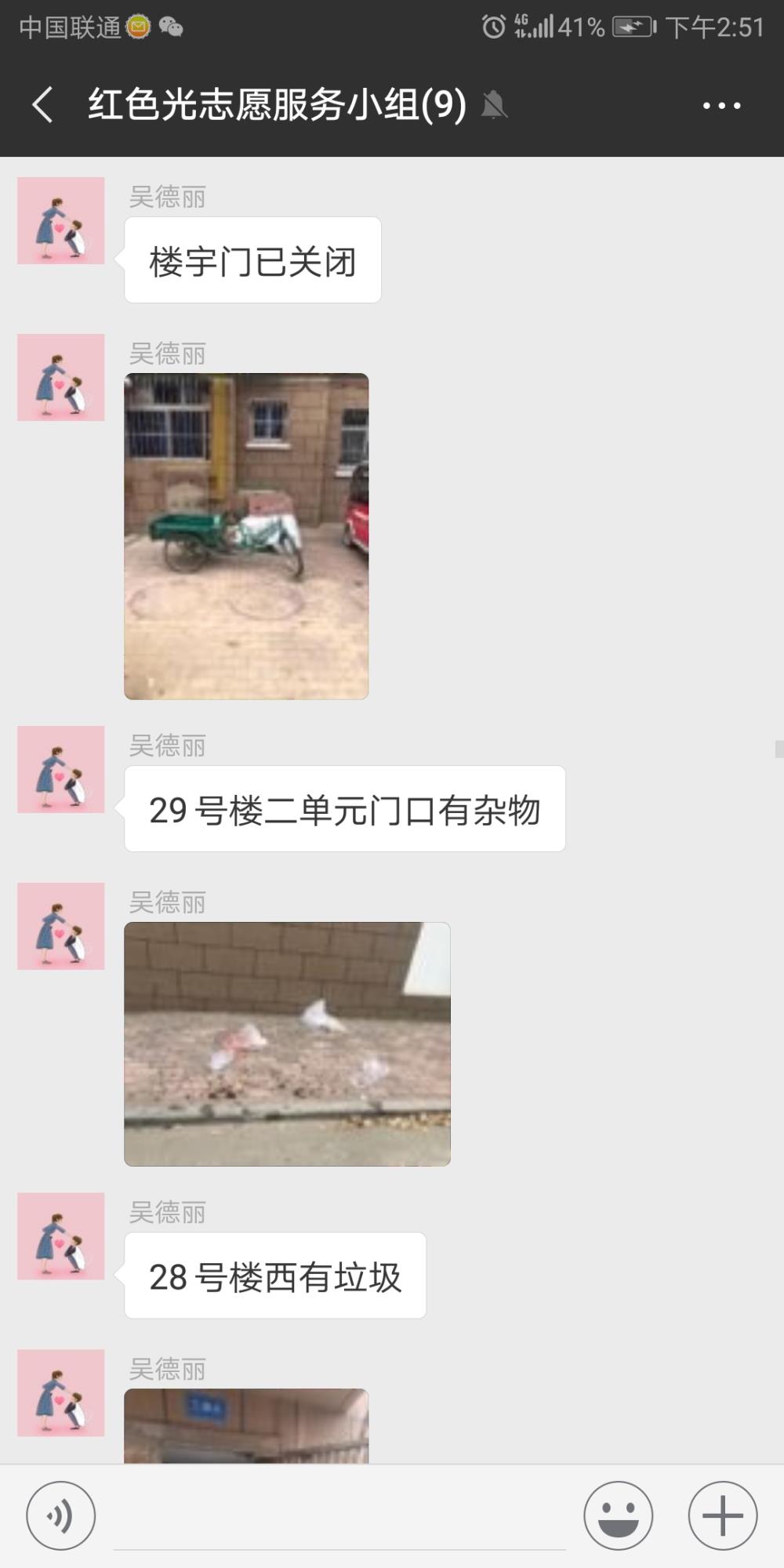Tap the avatar beside the 29号楼 message
Viewport: 784px width, 1568px height.
point(61,769)
